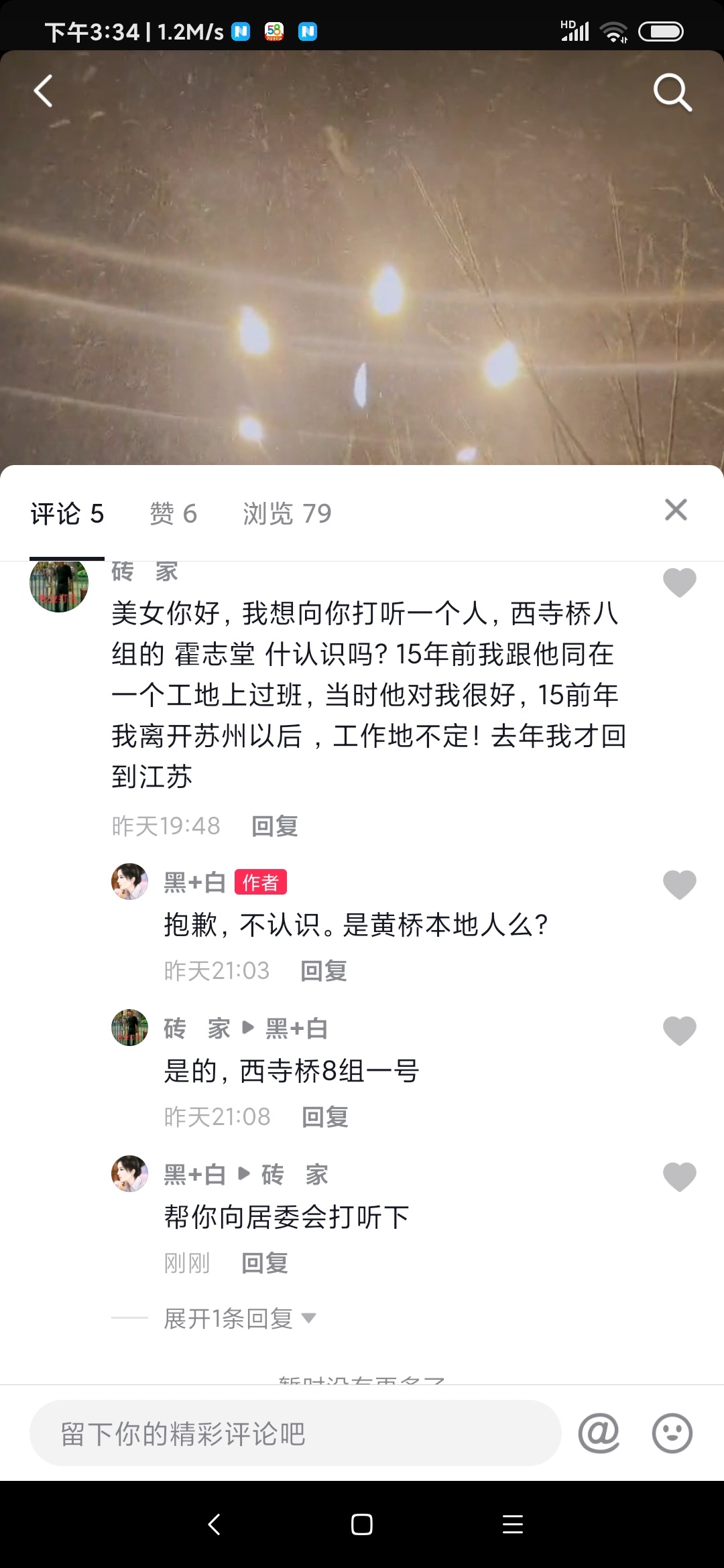Like the comment asking about 霍志堂
The image size is (724, 1568).
coord(679,582)
